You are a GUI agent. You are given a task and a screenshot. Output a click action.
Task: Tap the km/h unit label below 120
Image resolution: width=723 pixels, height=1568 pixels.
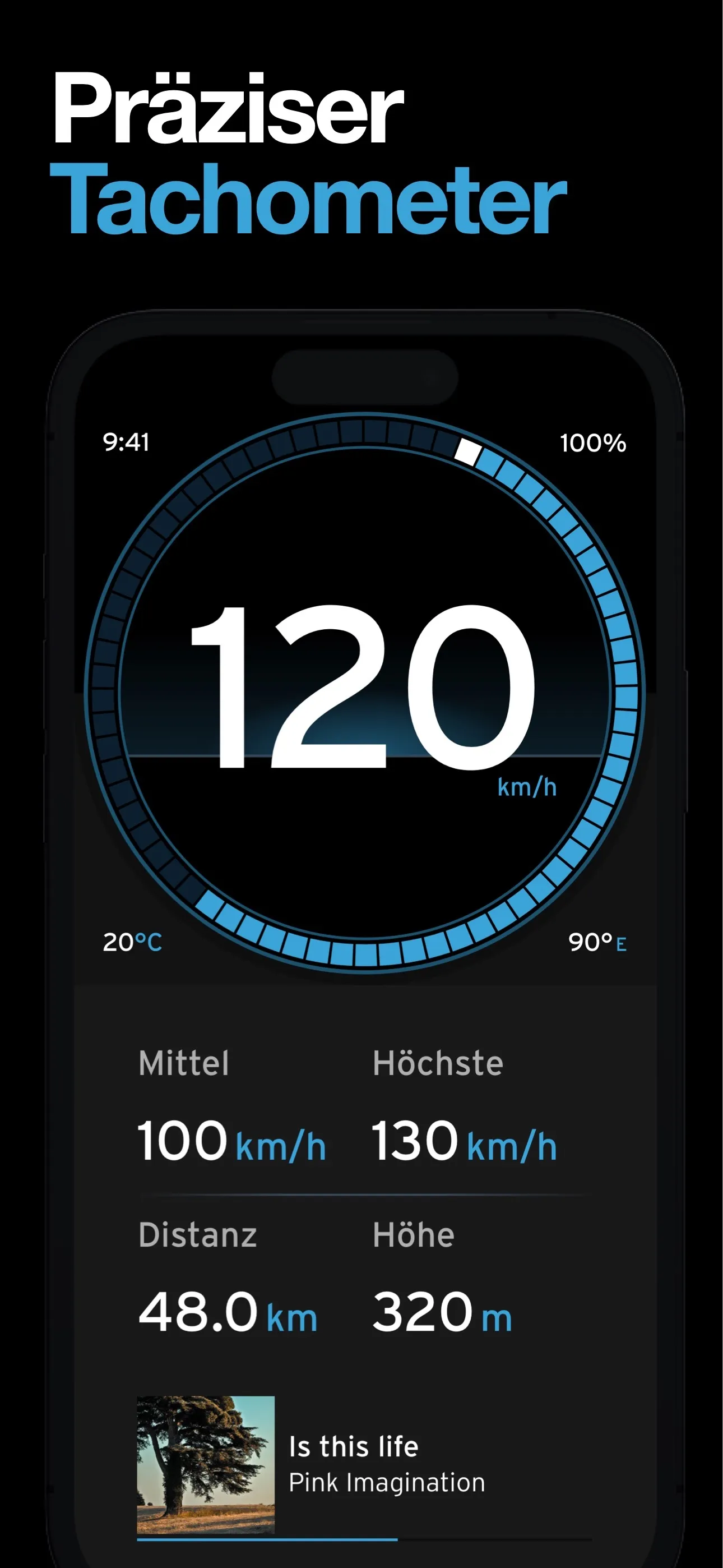pos(527,786)
